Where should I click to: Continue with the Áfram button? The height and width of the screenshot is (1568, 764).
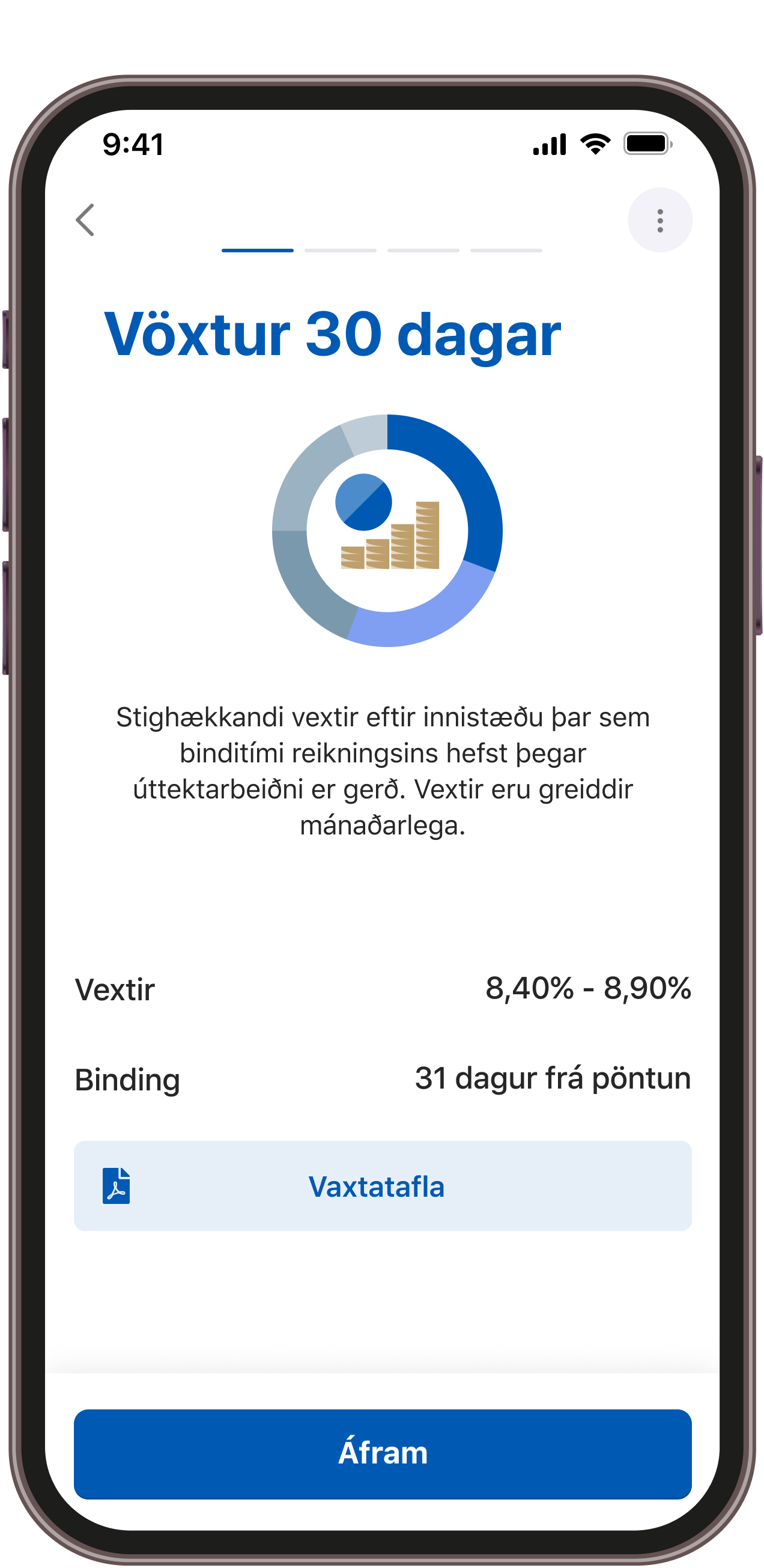[383, 1453]
